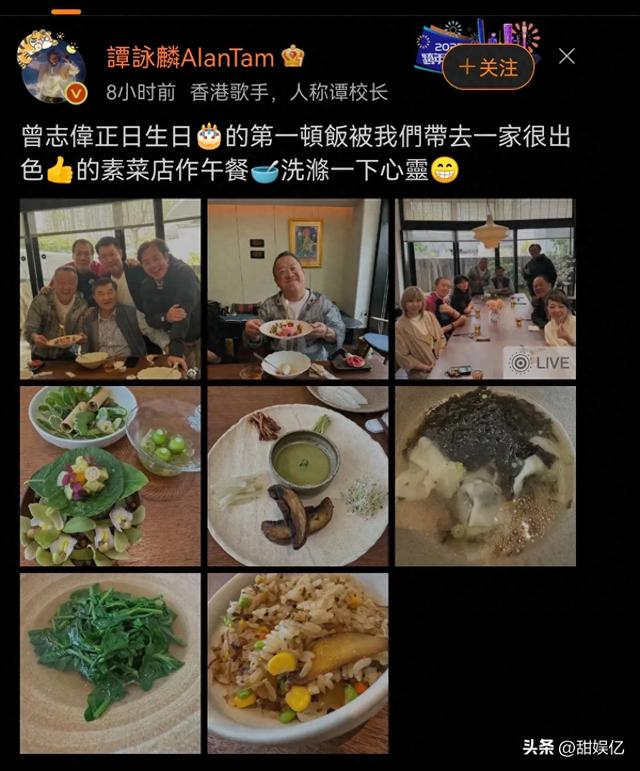This screenshot has height=771, width=640.
Task: Dismiss the post using the X icon
Action: click(567, 56)
